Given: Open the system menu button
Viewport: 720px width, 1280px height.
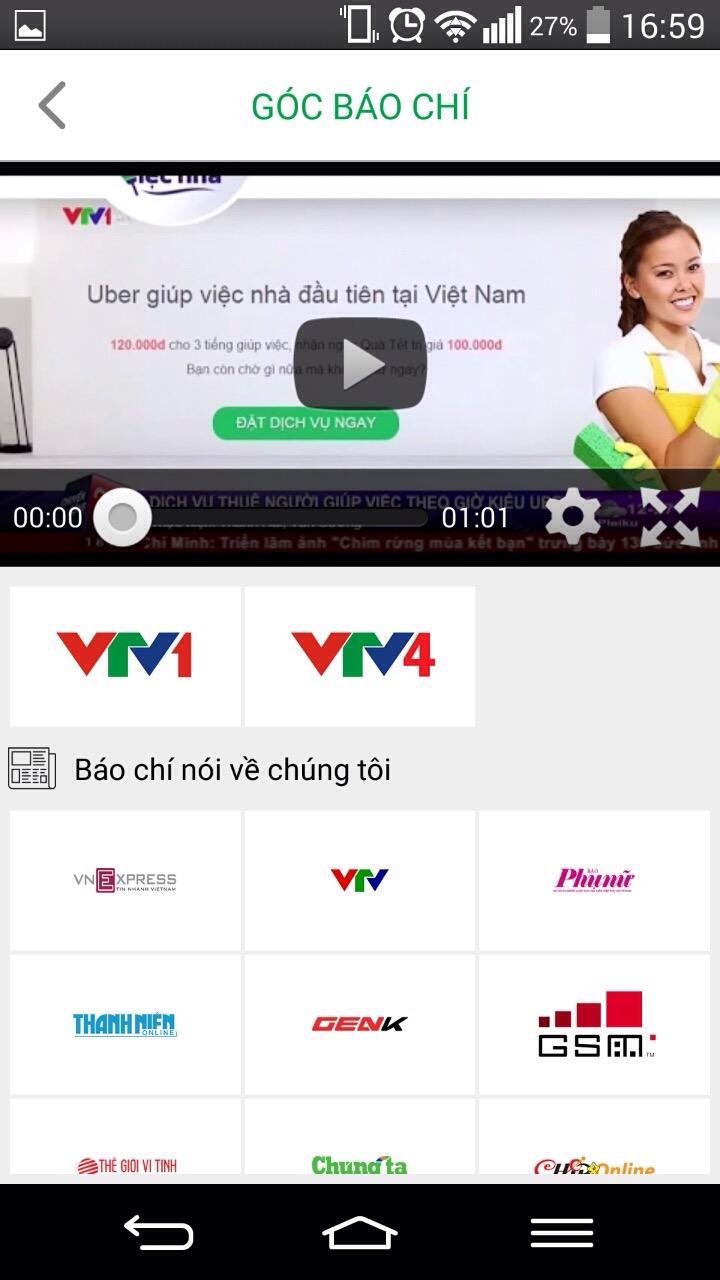Looking at the screenshot, I should coord(562,1233).
